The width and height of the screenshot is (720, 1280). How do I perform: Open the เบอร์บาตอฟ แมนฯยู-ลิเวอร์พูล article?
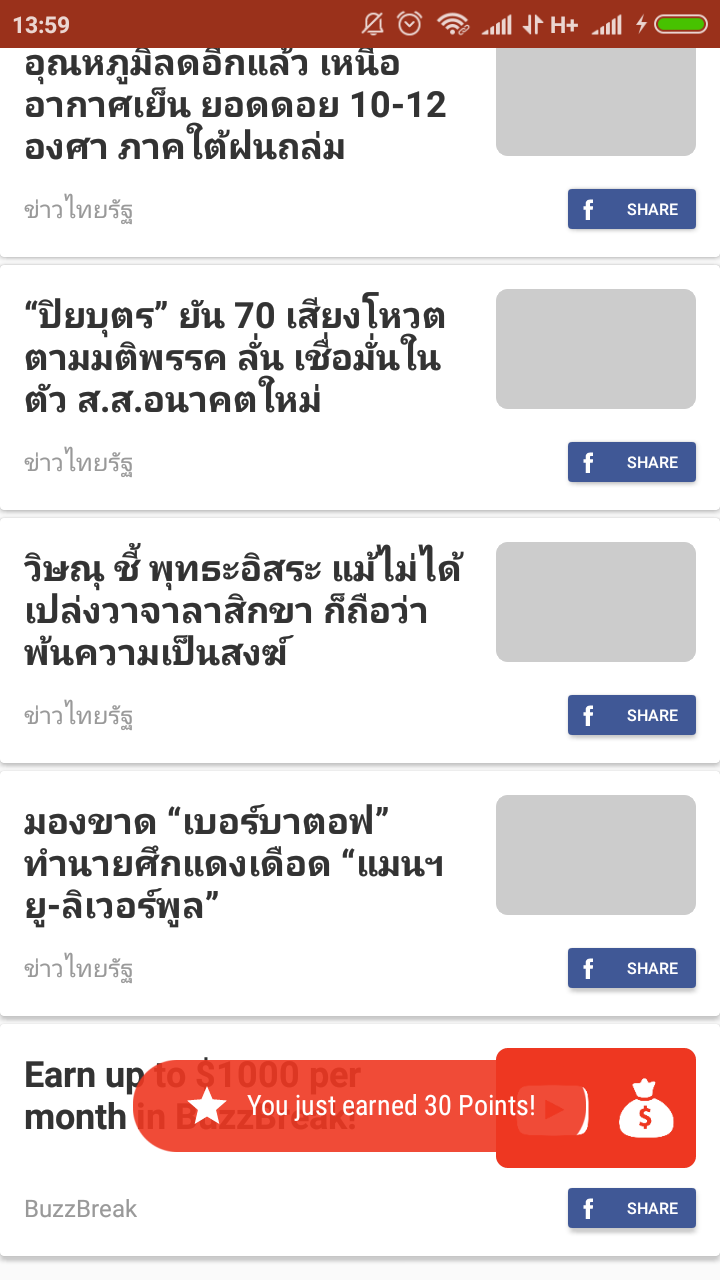tap(235, 864)
